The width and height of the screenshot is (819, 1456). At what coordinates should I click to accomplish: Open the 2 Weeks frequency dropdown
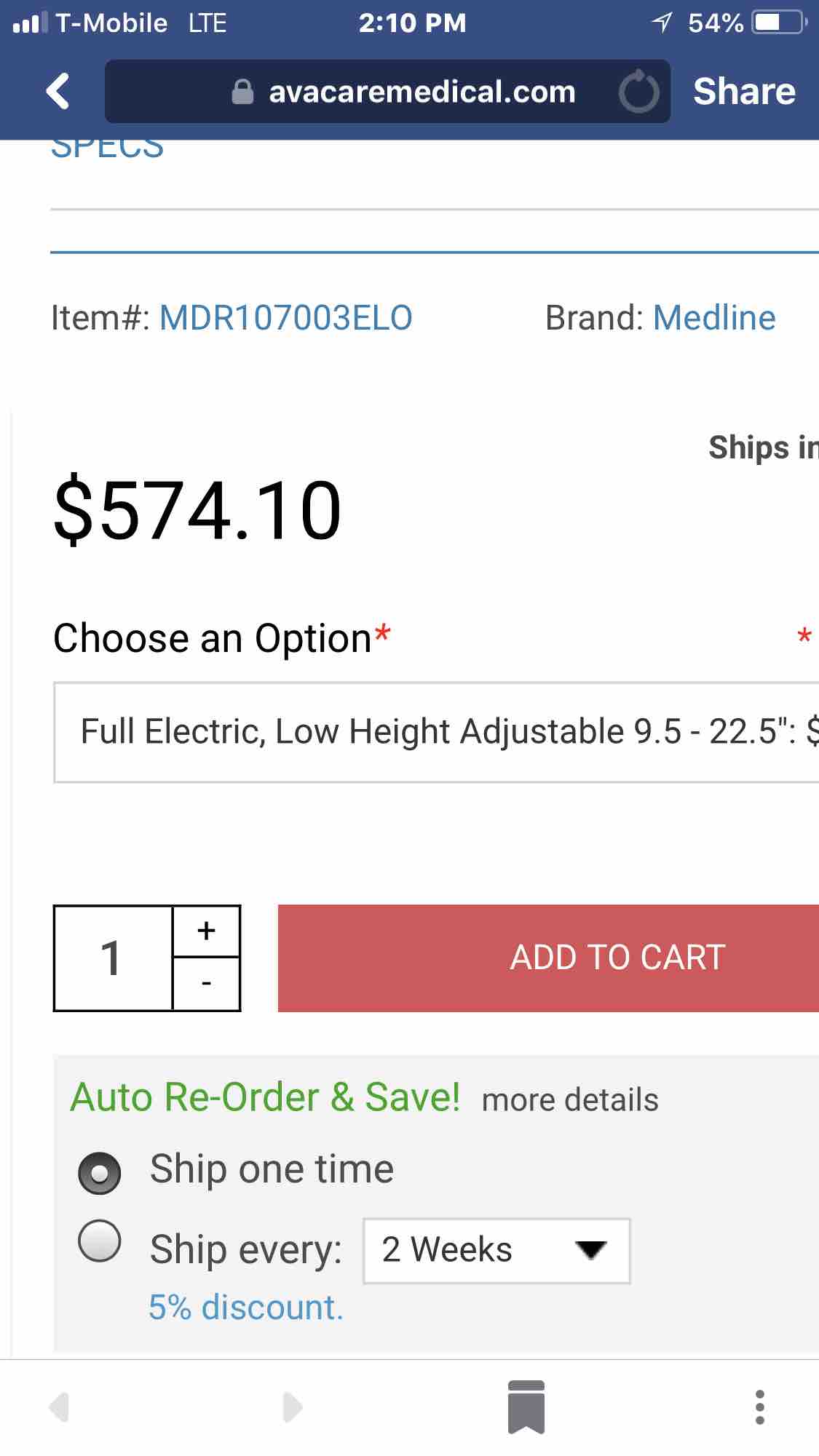coord(496,1251)
